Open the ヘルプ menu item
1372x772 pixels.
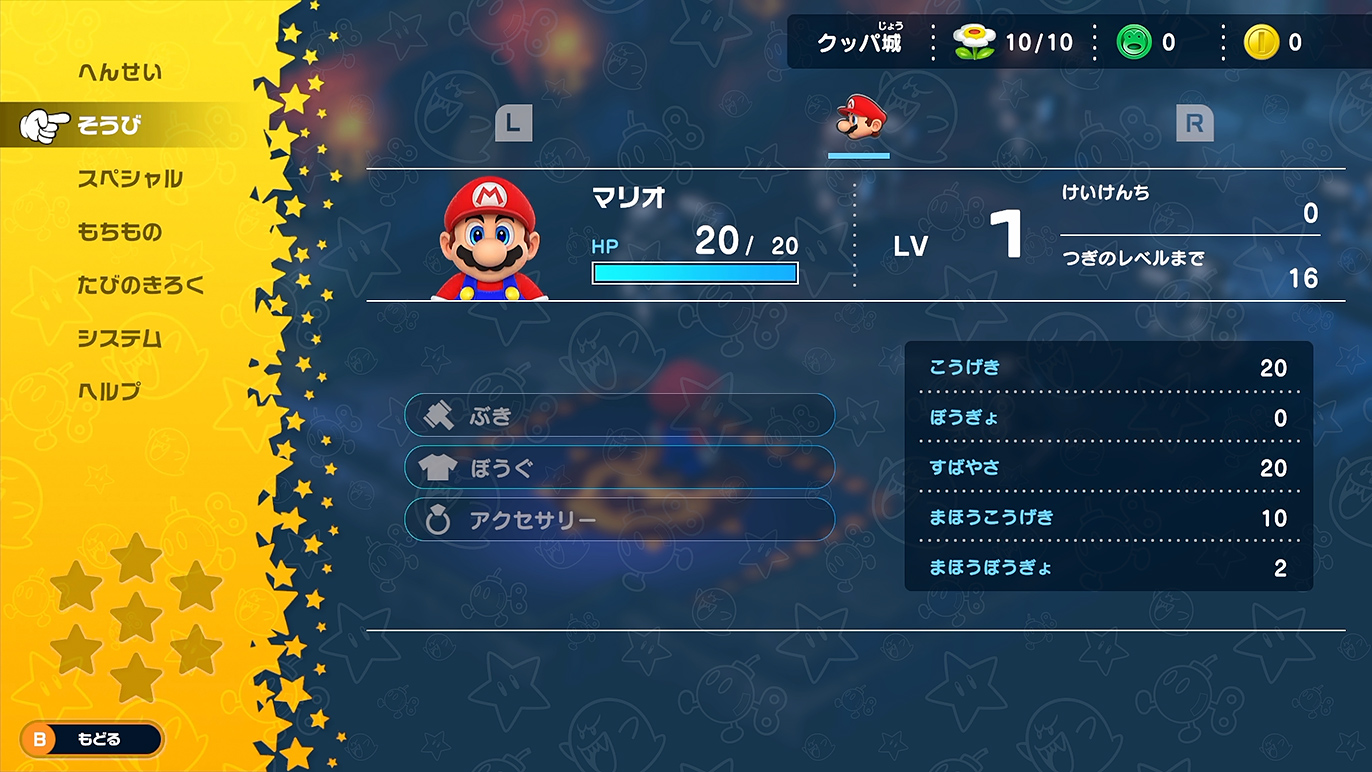(109, 392)
